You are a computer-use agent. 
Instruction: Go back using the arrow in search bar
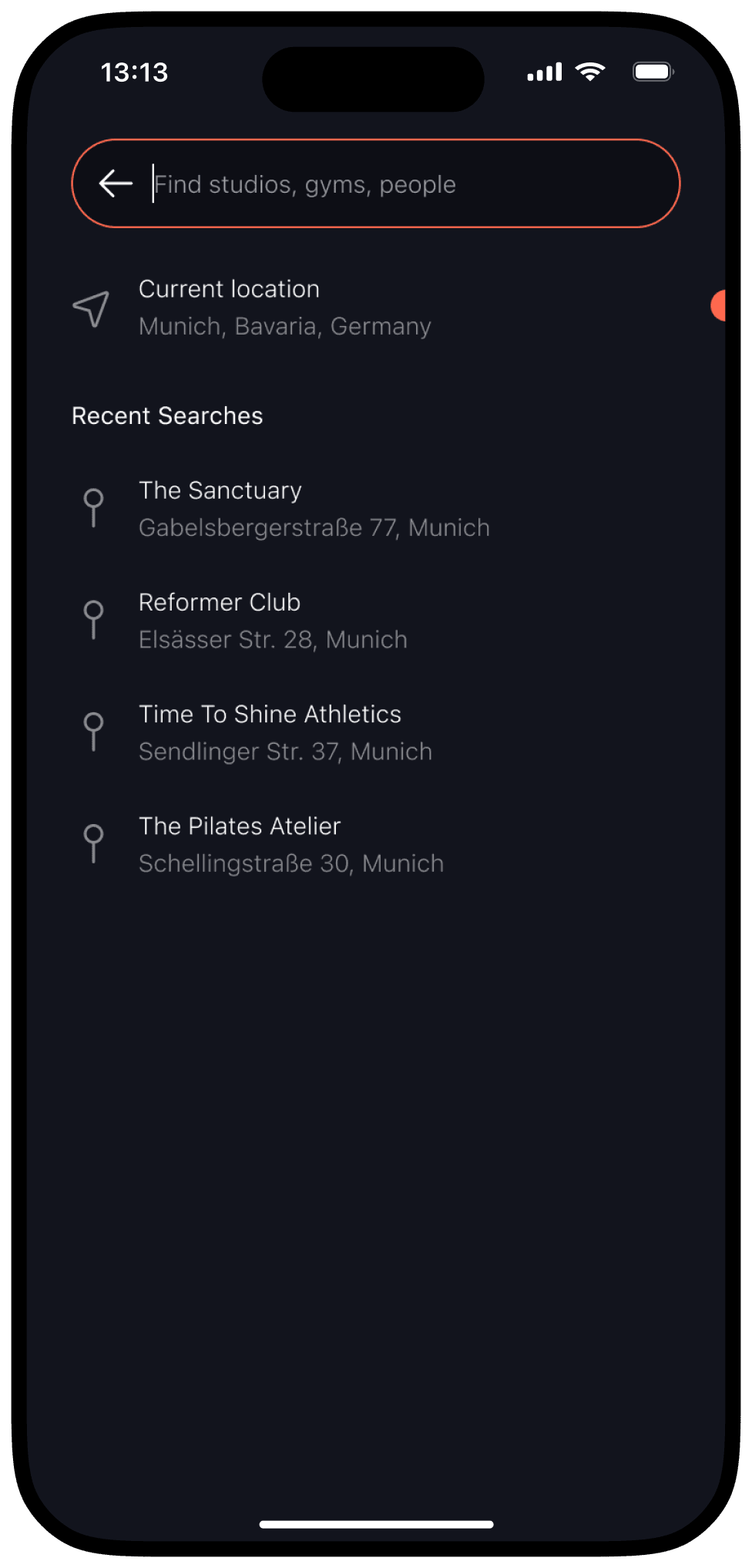point(116,183)
